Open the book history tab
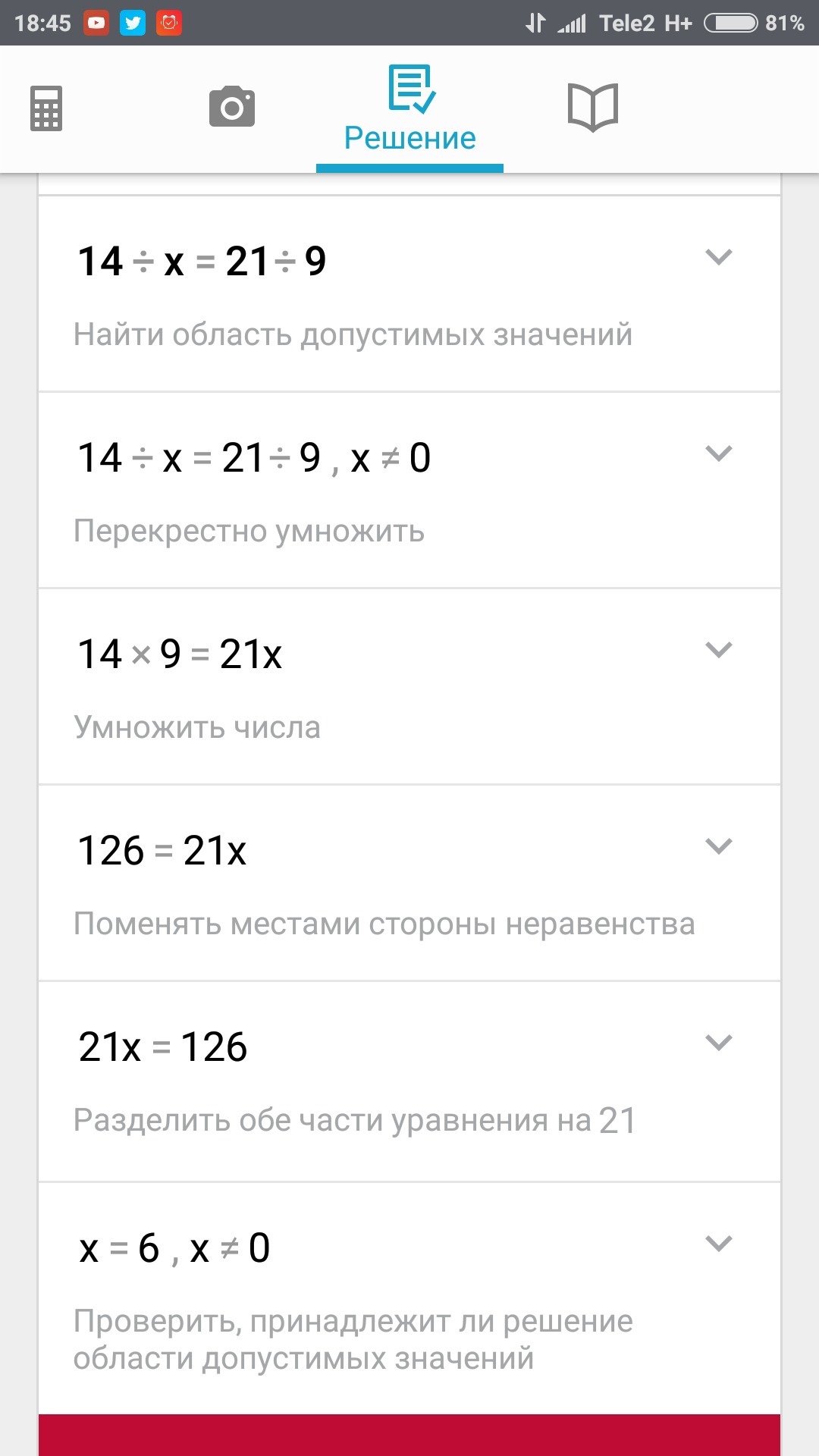This screenshot has width=819, height=1456. pyautogui.click(x=593, y=107)
